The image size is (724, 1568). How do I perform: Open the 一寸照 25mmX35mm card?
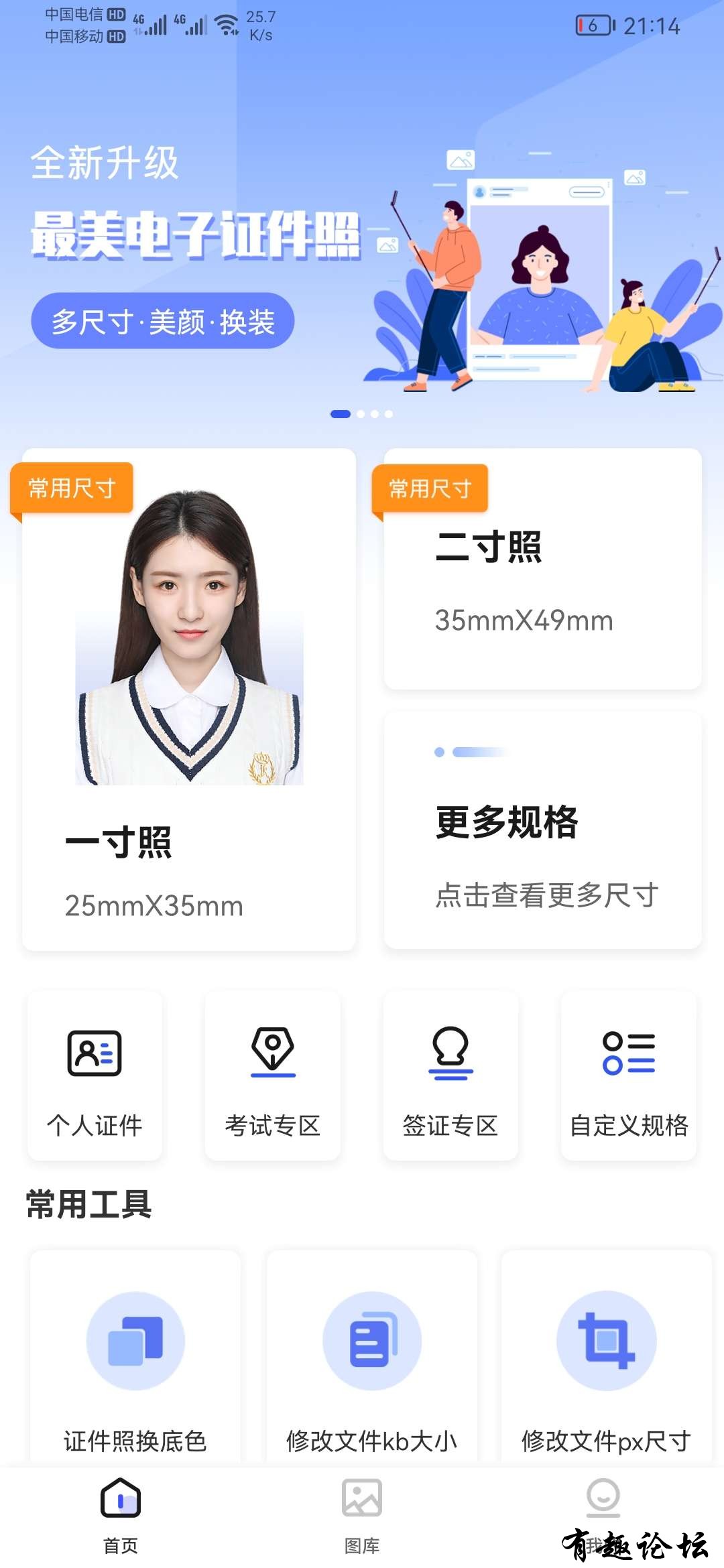pos(189,700)
